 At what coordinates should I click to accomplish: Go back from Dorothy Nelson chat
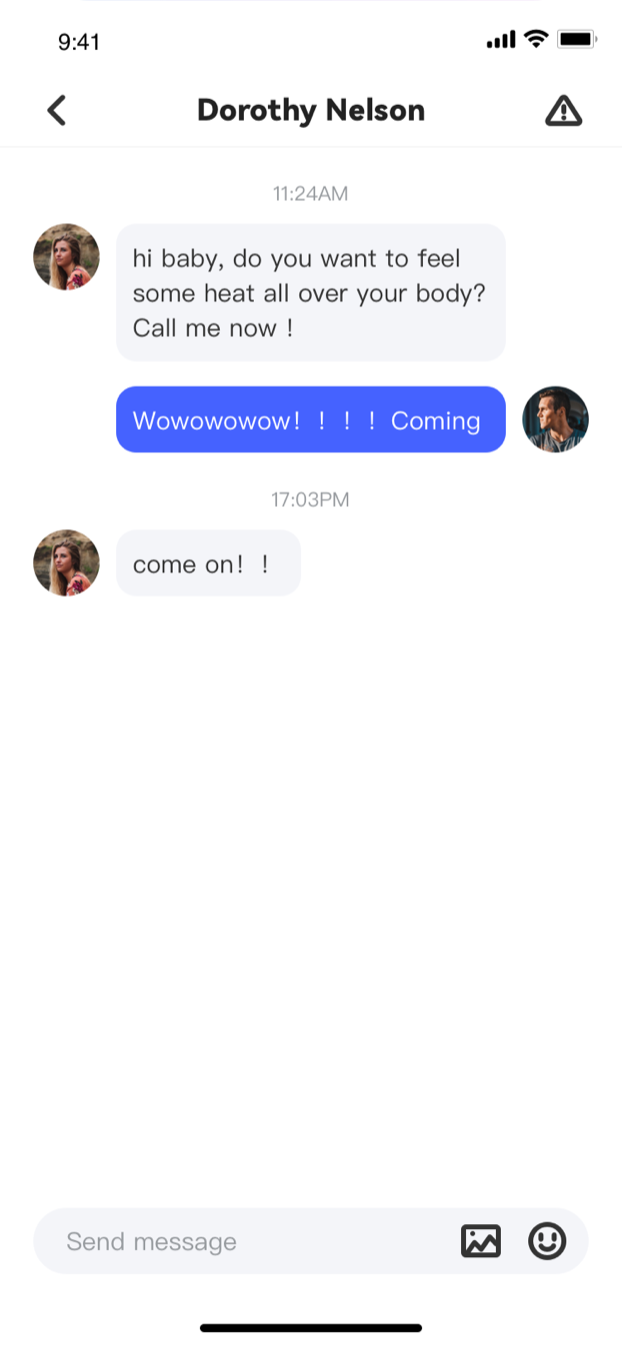57,110
